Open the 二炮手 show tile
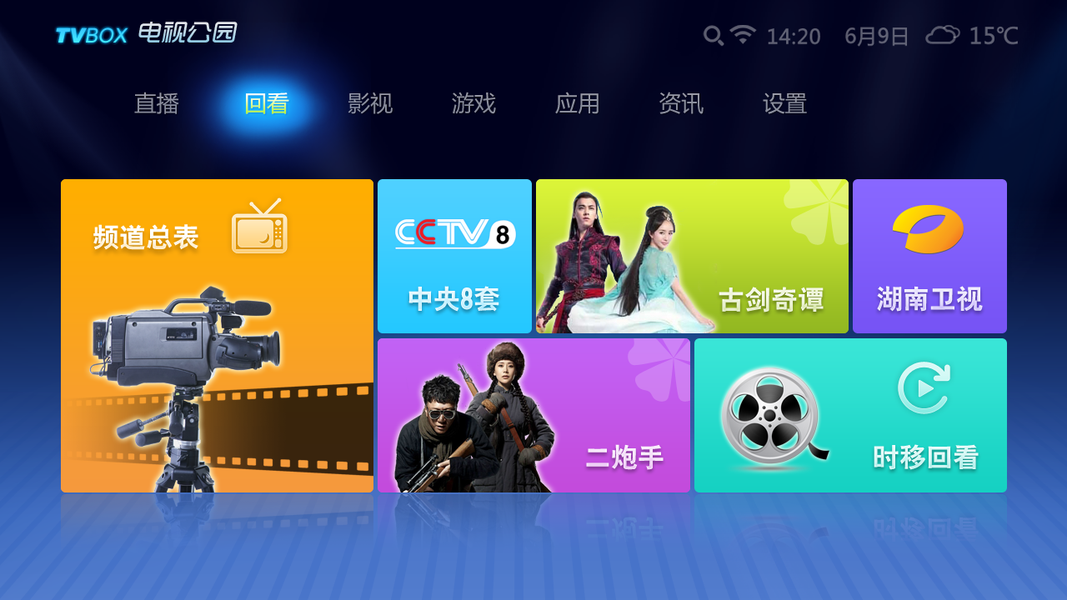1067x600 pixels. click(x=533, y=415)
